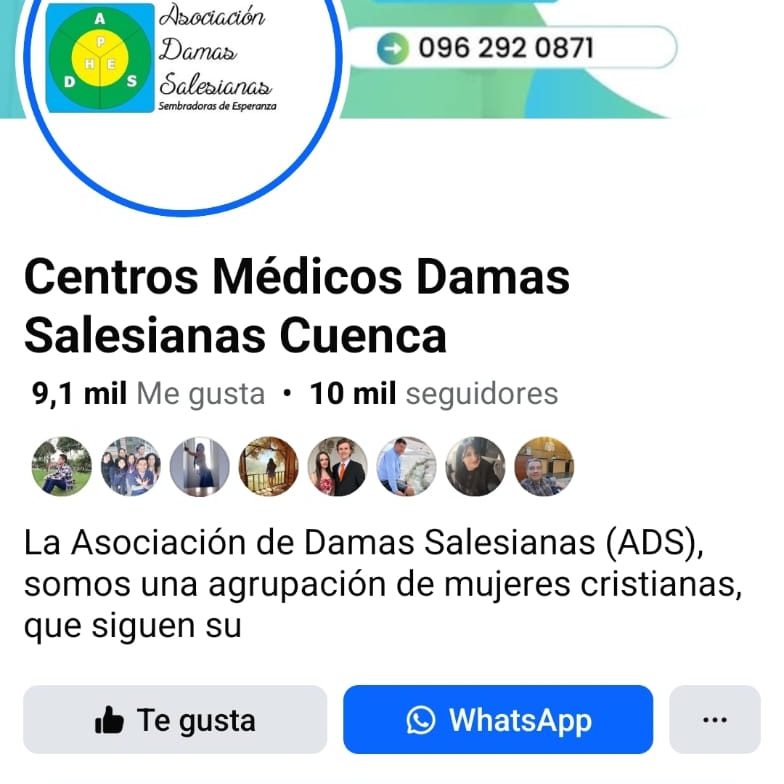View the 9,1 mil Me gusta list
The height and width of the screenshot is (784, 784).
point(148,394)
